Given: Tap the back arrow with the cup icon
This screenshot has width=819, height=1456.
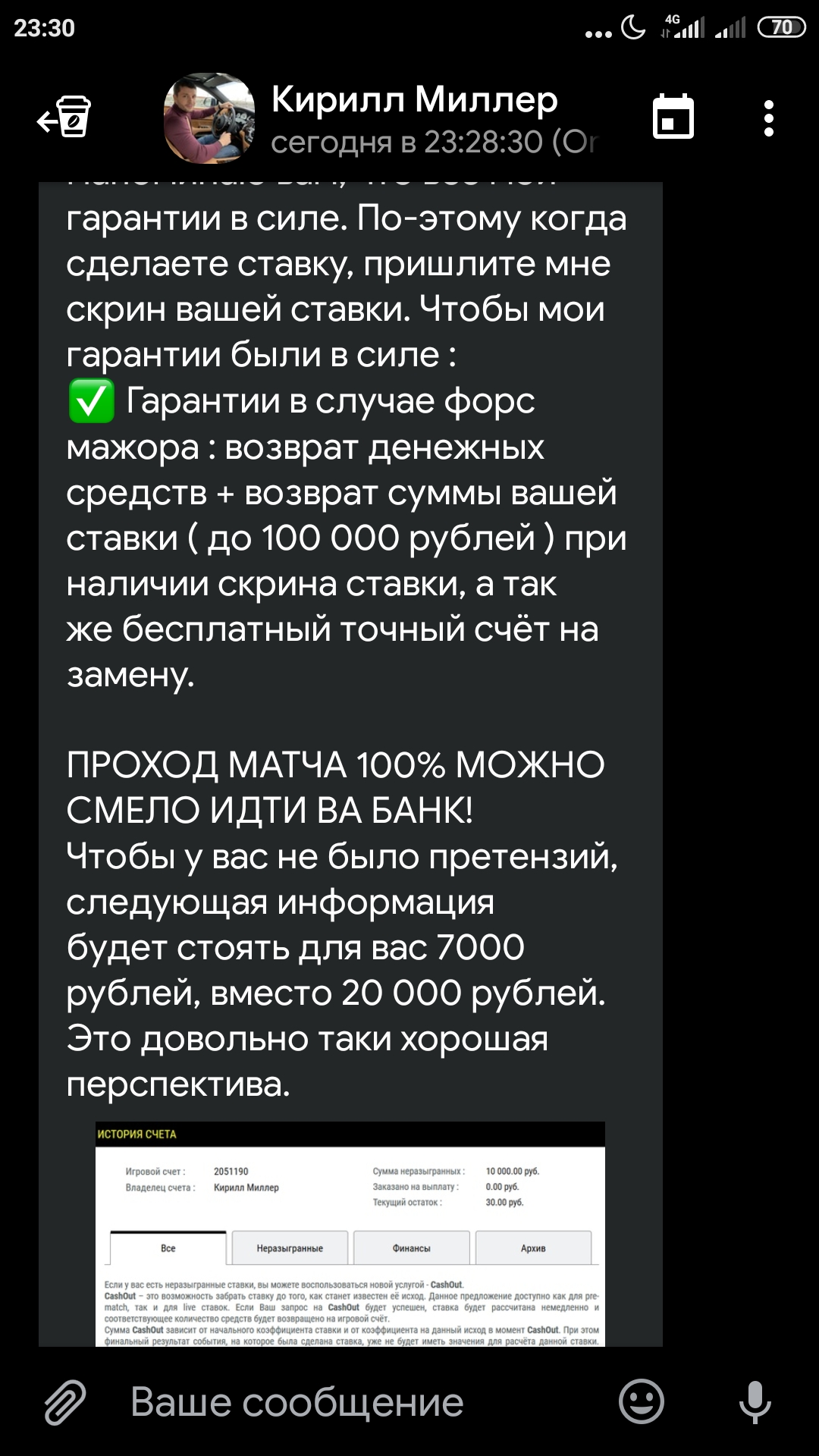Looking at the screenshot, I should pyautogui.click(x=65, y=118).
